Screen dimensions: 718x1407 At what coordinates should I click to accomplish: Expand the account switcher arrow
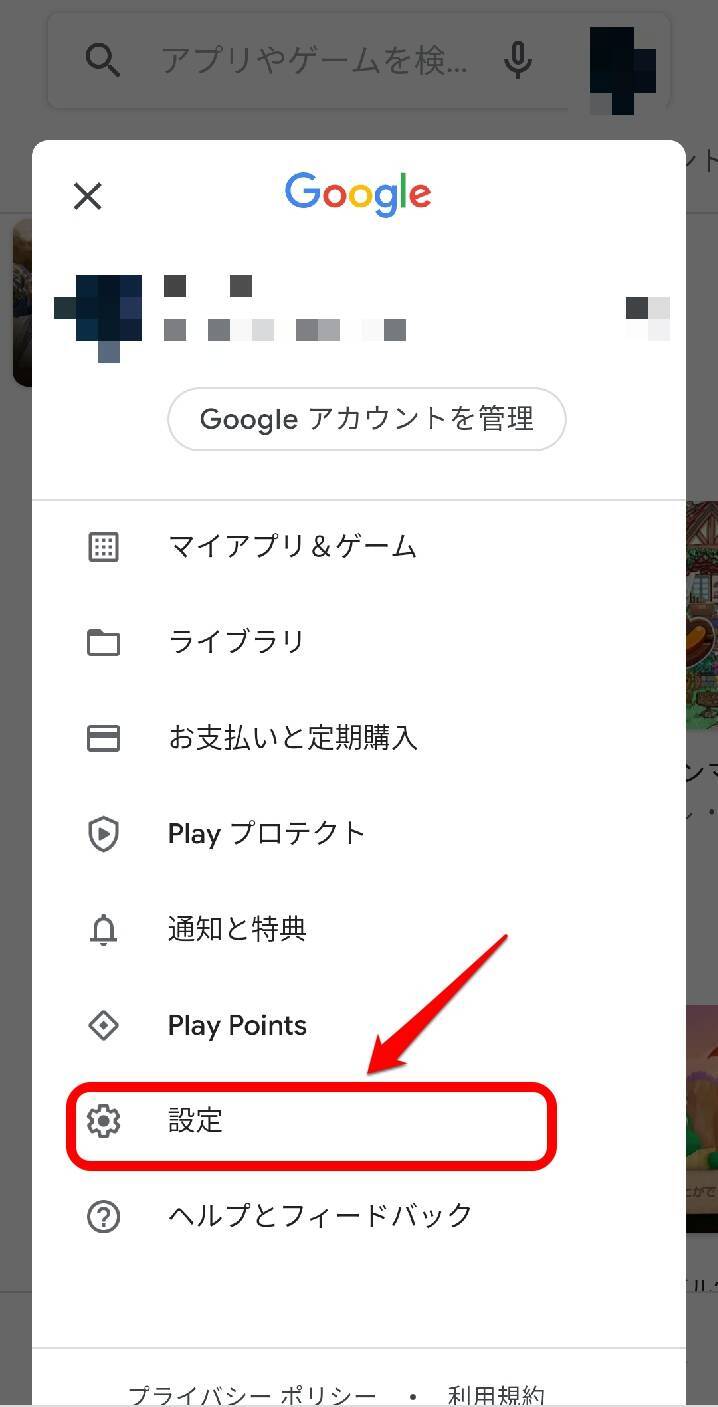[647, 318]
